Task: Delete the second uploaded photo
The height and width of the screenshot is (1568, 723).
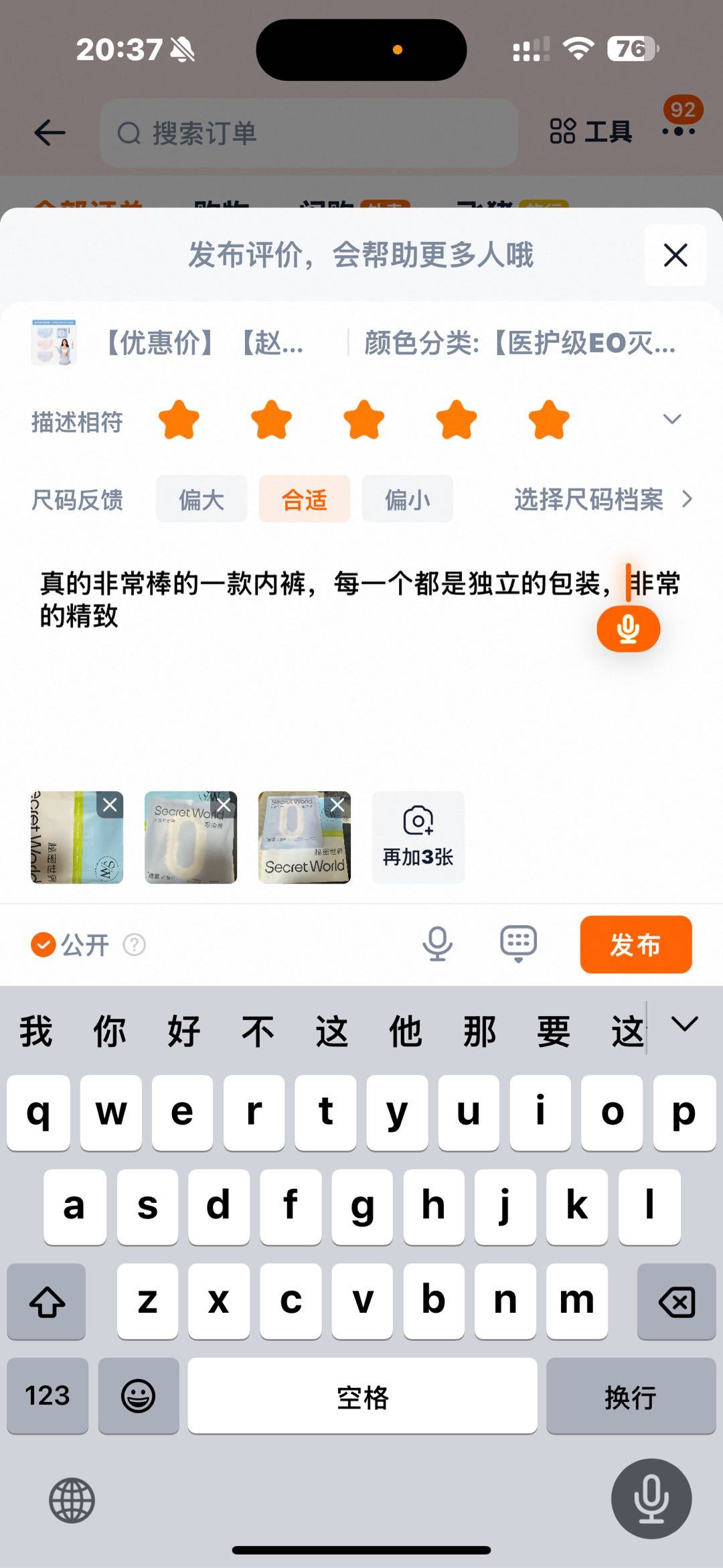Action: [224, 805]
